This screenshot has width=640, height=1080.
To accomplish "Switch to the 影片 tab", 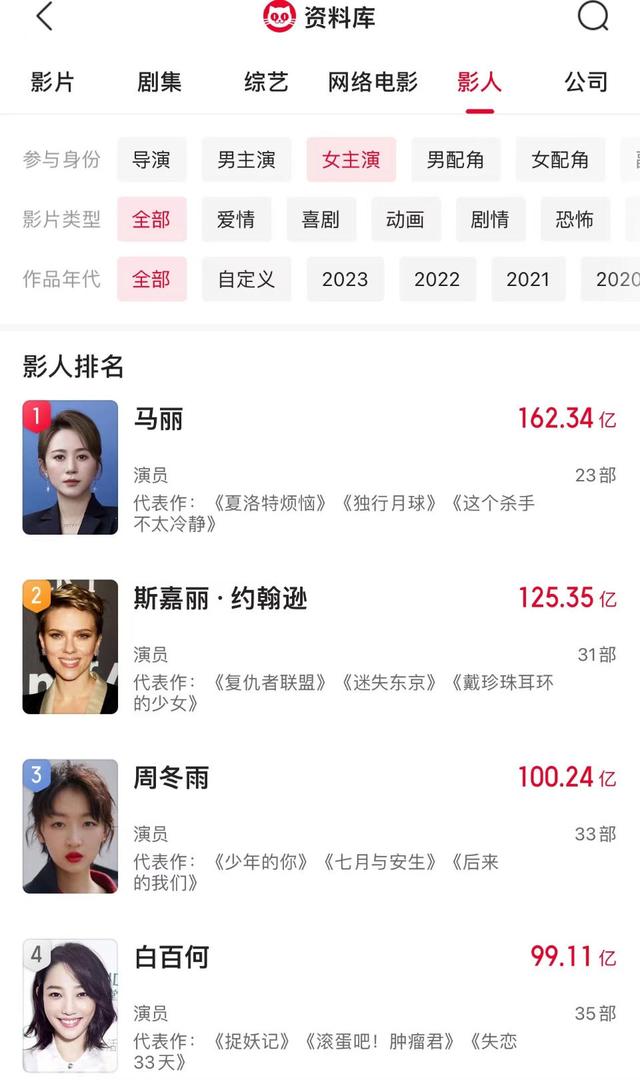I will pyautogui.click(x=52, y=82).
